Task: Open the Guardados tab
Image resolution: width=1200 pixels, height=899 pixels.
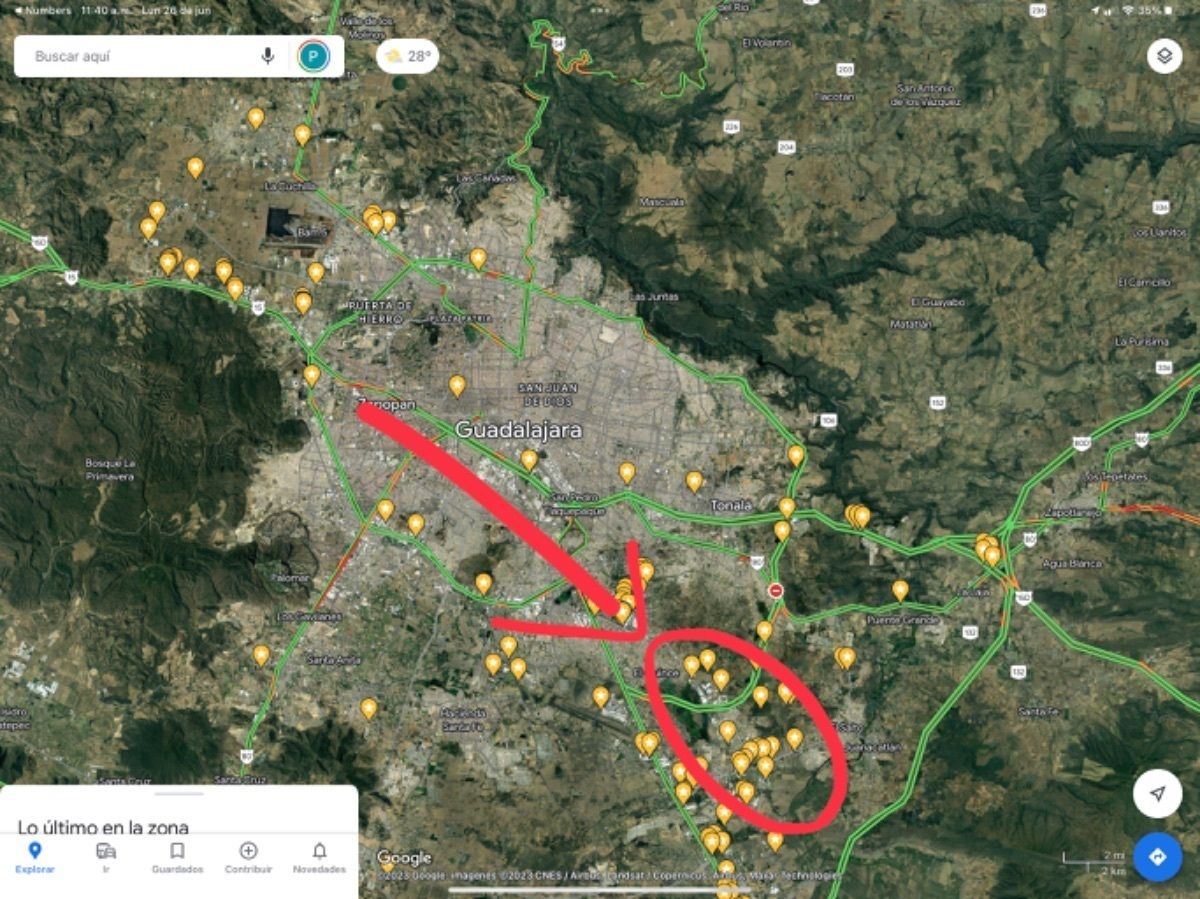Action: 177,857
